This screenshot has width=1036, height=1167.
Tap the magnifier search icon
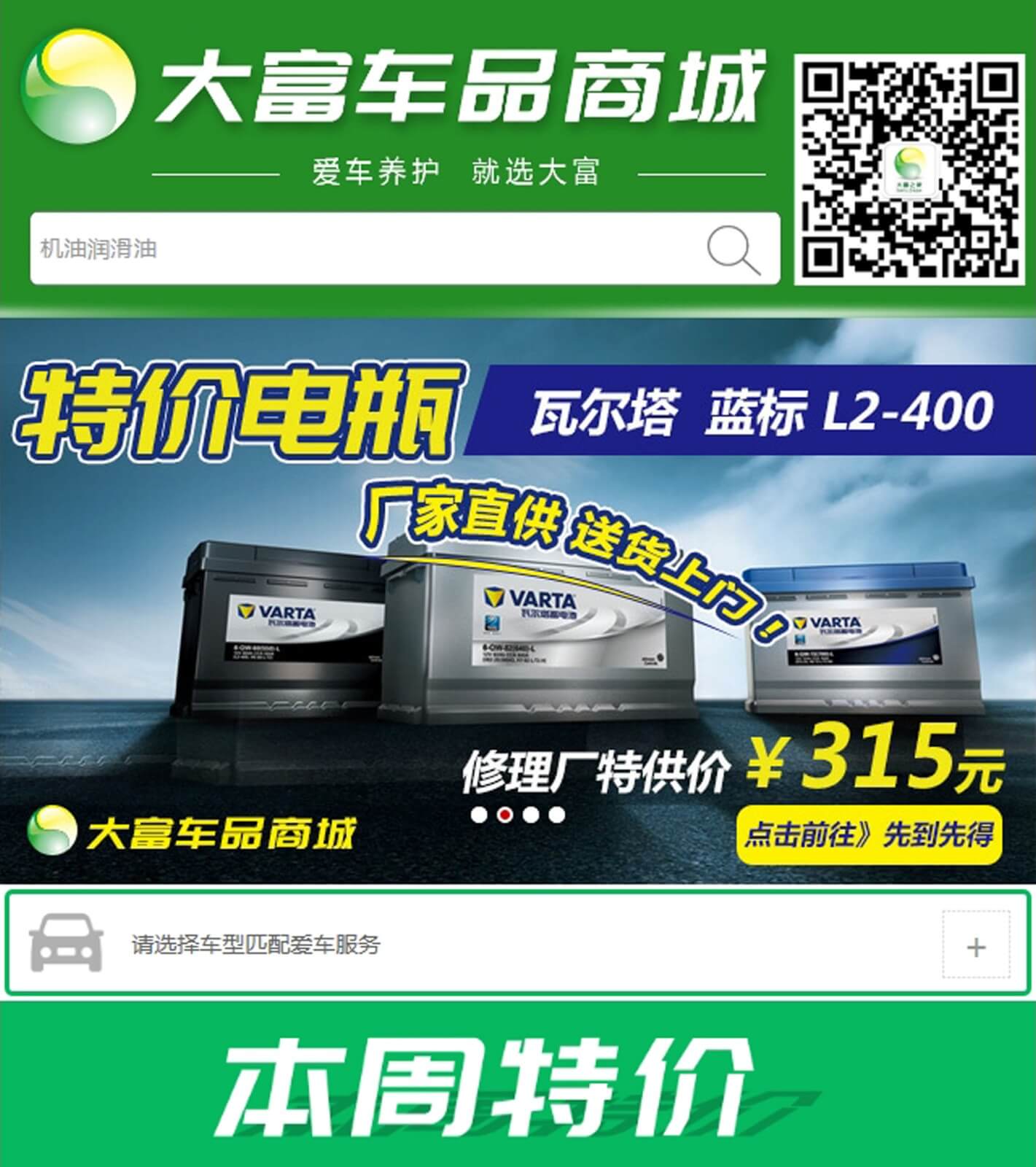coord(733,249)
